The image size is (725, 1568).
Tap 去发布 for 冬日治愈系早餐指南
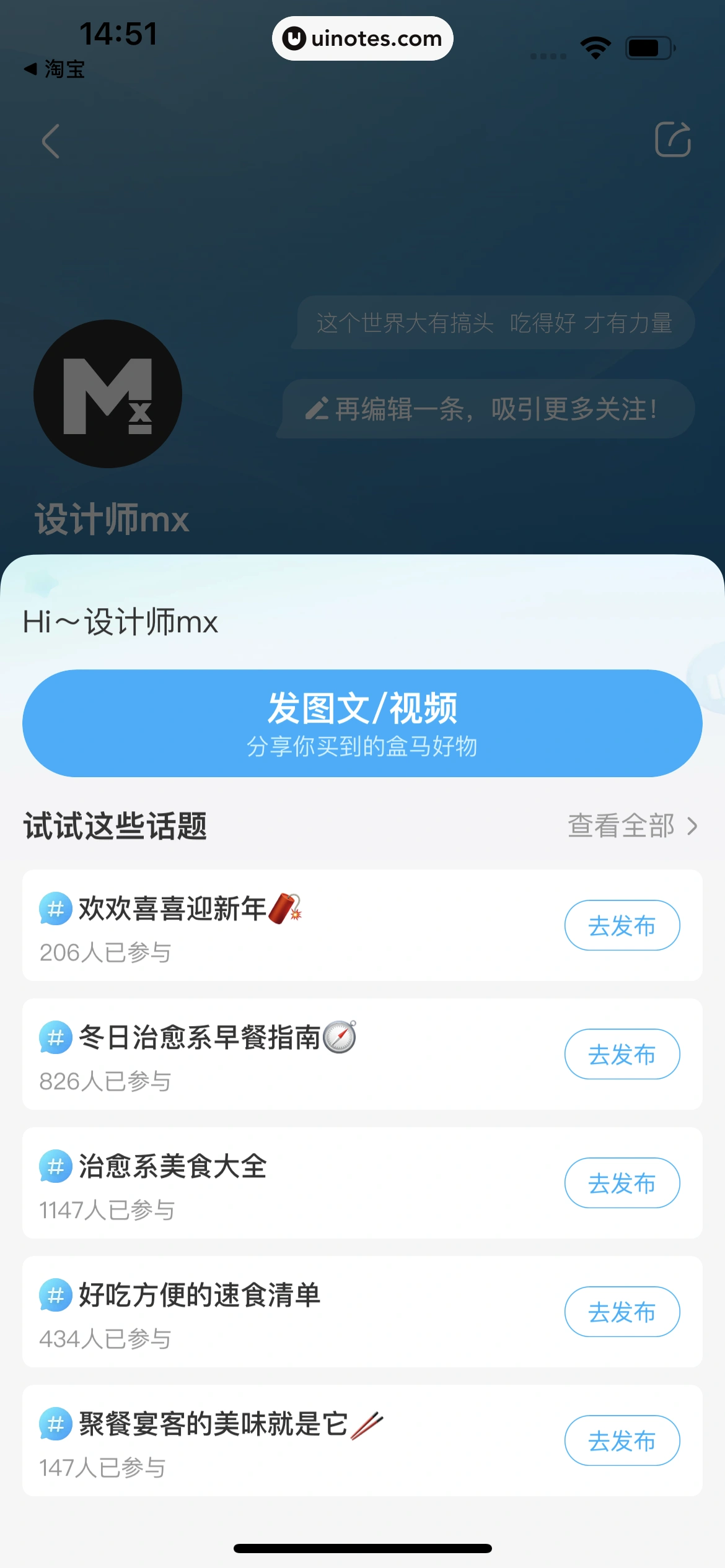[622, 1054]
